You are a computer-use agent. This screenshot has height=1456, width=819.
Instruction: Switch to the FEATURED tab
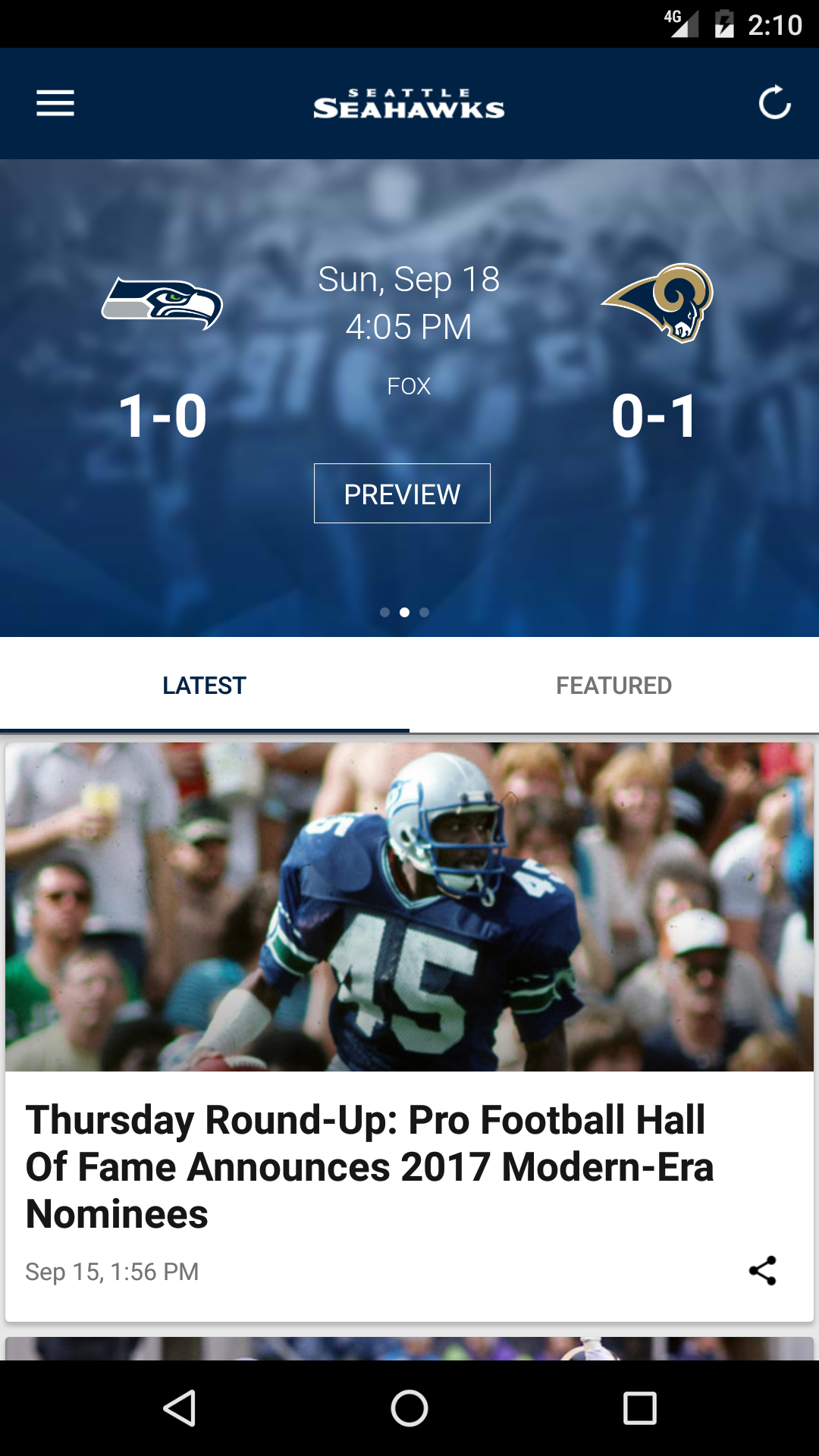coord(614,685)
